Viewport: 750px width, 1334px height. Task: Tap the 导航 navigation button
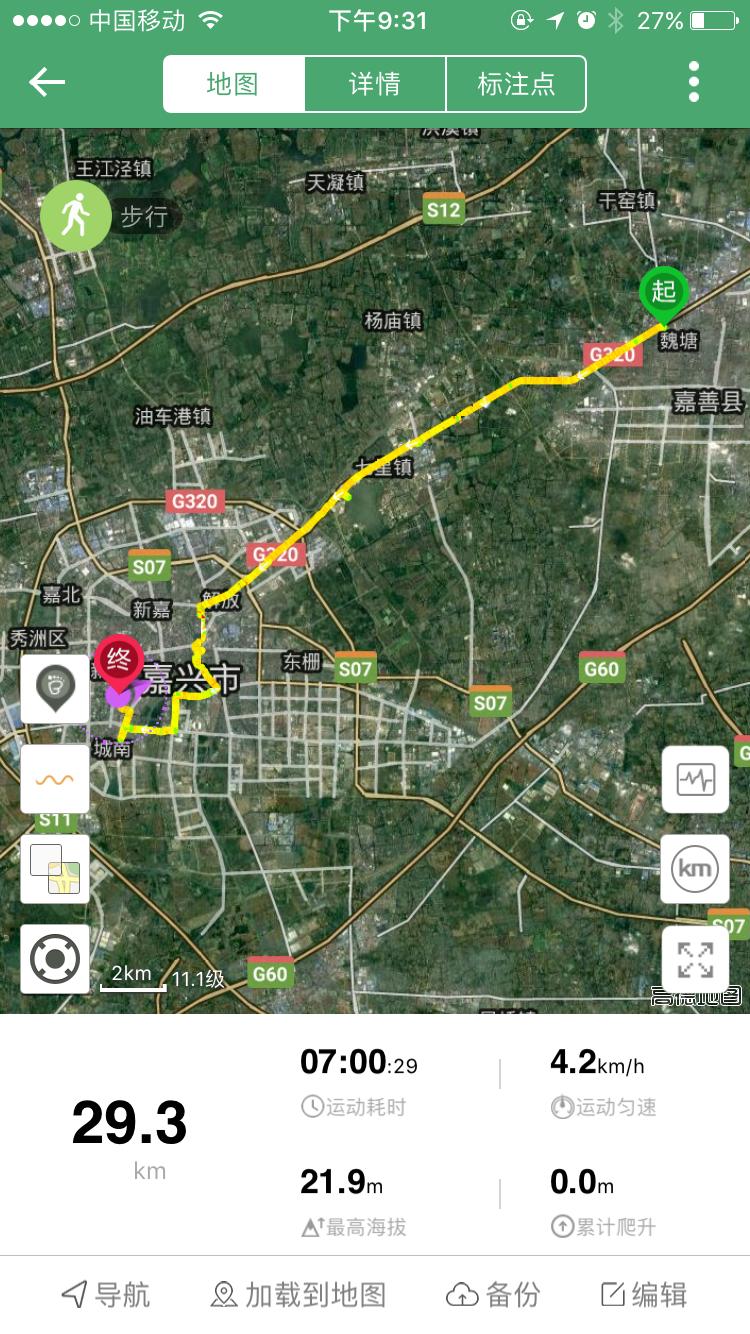(x=106, y=1294)
